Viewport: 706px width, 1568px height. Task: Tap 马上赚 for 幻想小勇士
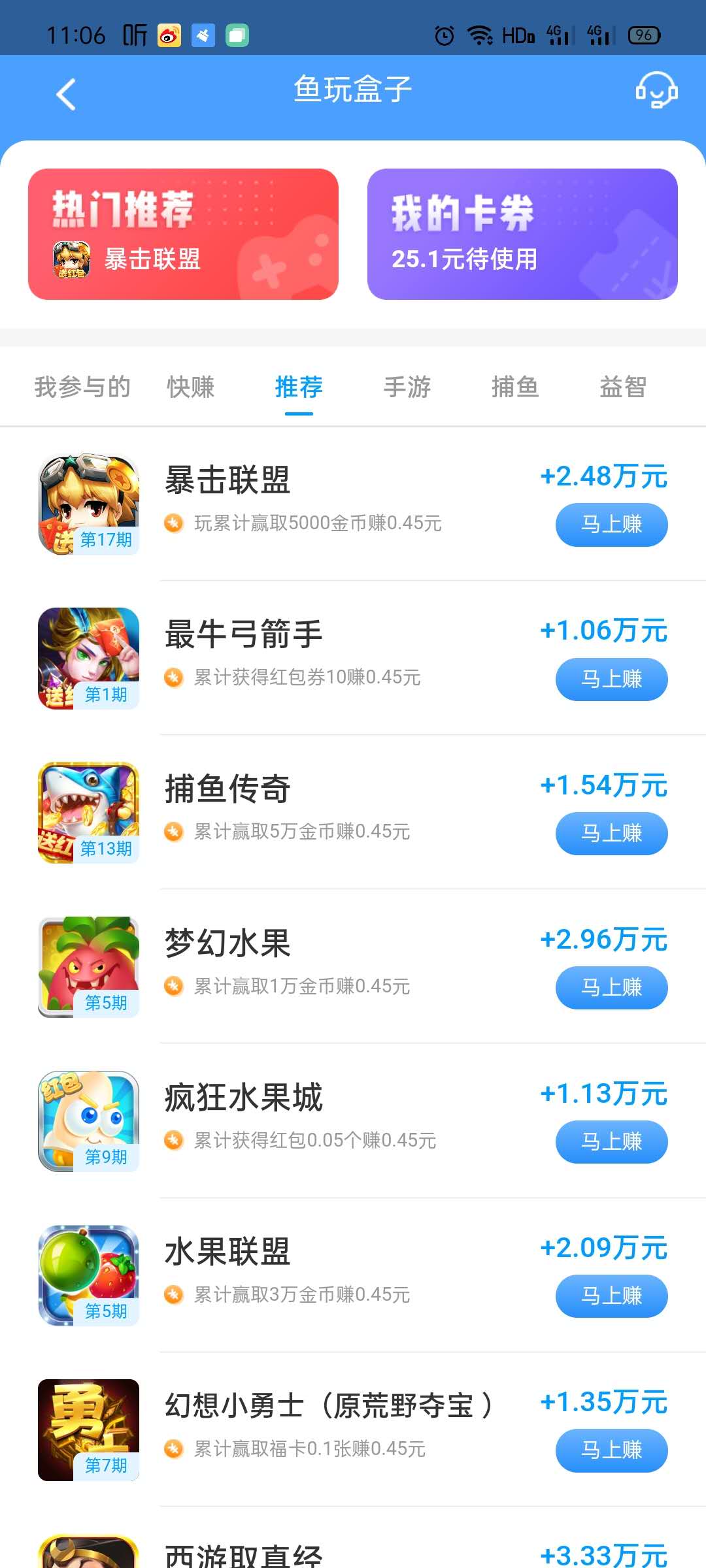point(611,1450)
